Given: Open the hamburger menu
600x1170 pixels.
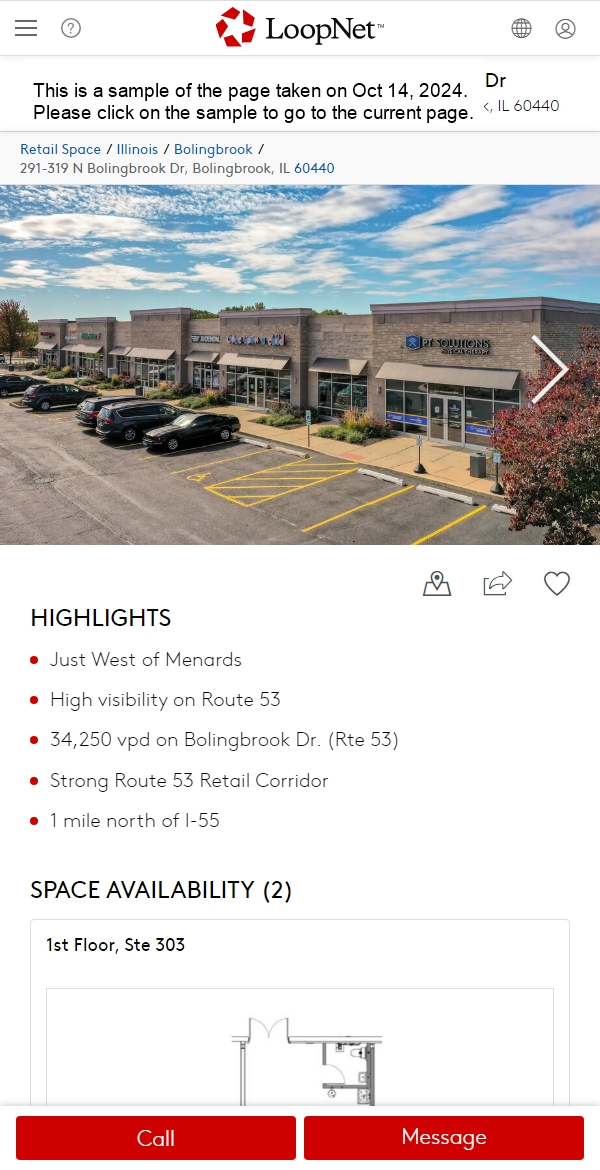Looking at the screenshot, I should pyautogui.click(x=26, y=28).
